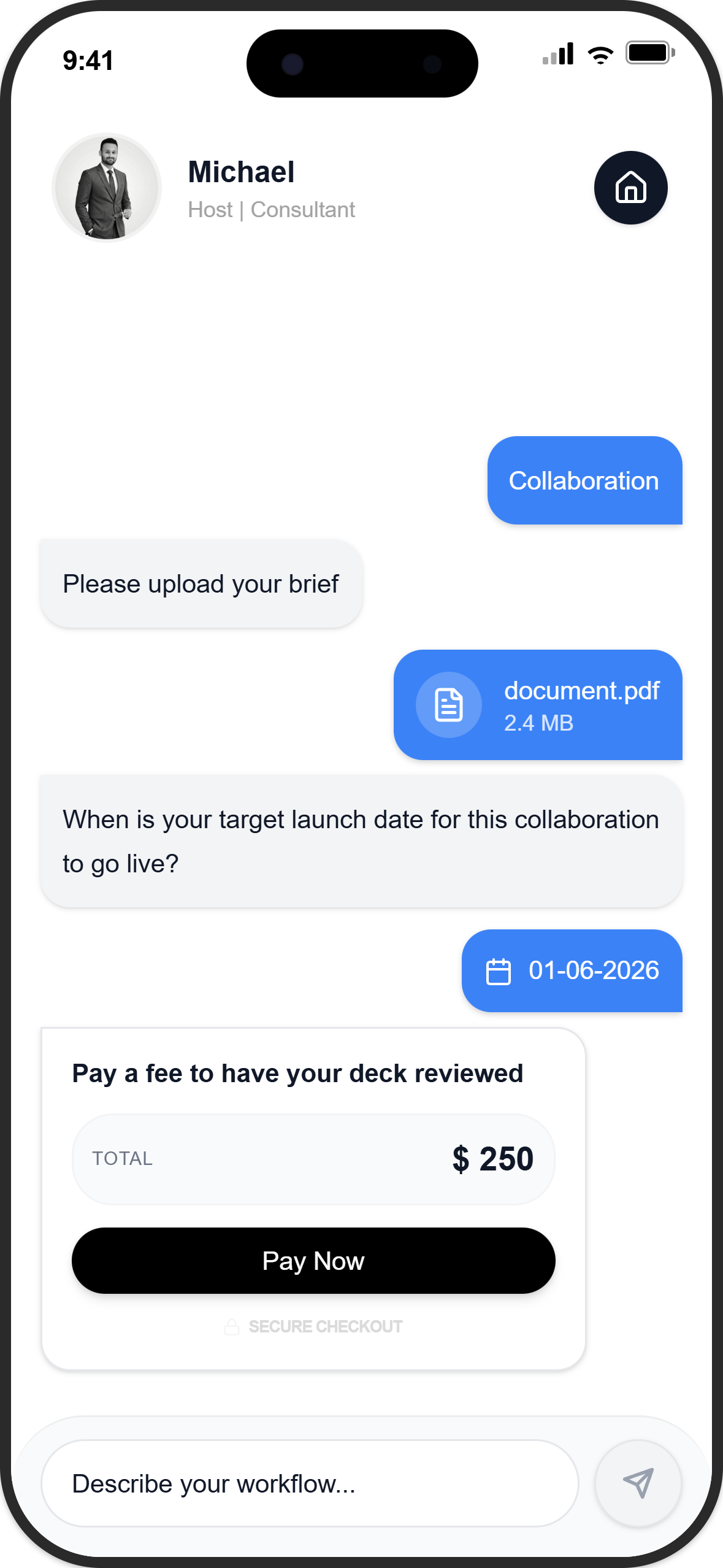Open the home screen via the home icon
The image size is (723, 1568).
(x=630, y=188)
